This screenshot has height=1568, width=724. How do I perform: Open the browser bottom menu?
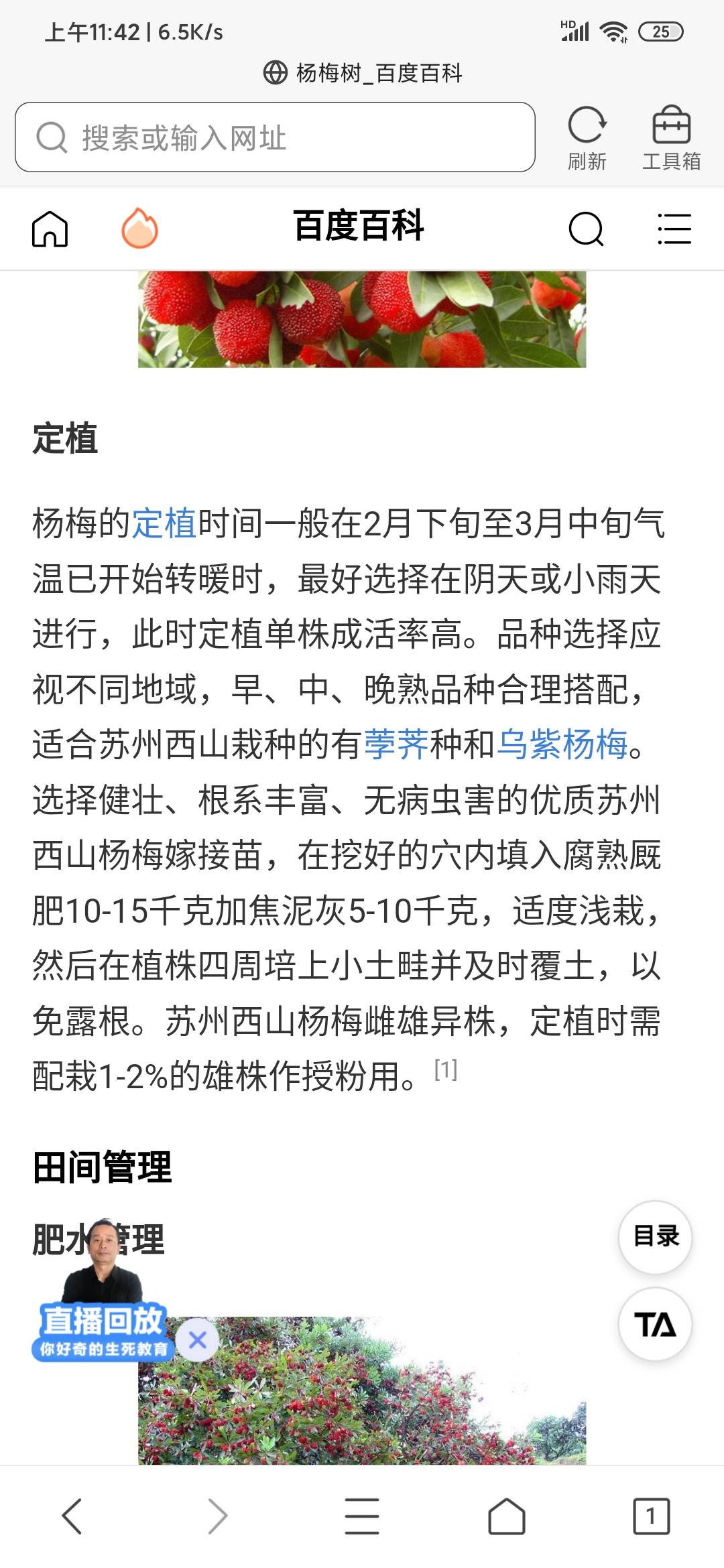click(x=362, y=1516)
